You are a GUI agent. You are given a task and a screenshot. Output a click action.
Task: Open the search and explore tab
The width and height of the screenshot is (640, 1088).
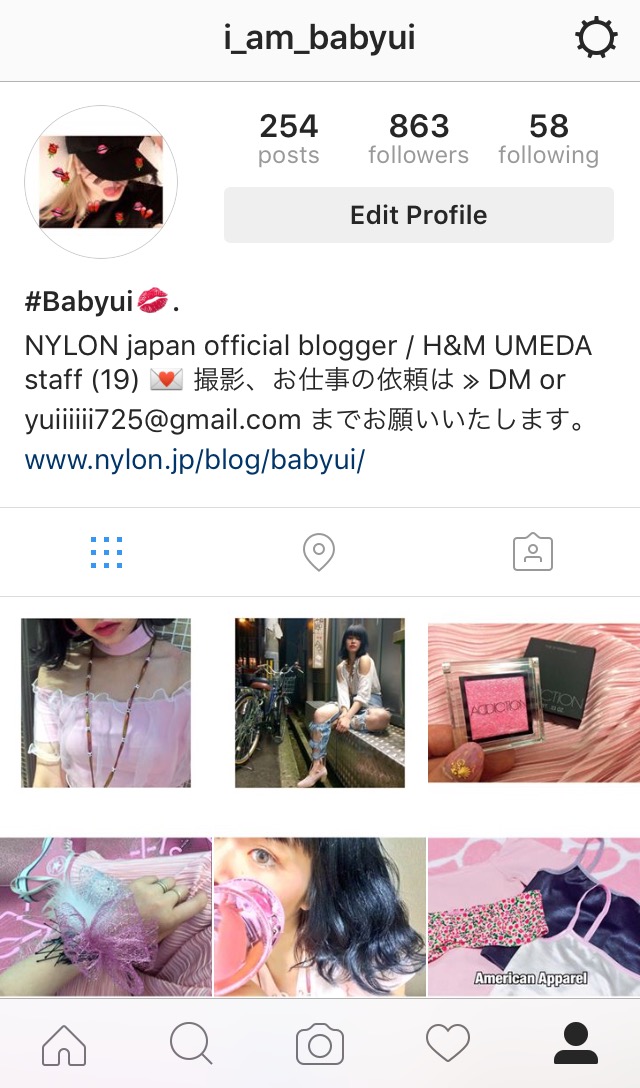[x=191, y=1045]
